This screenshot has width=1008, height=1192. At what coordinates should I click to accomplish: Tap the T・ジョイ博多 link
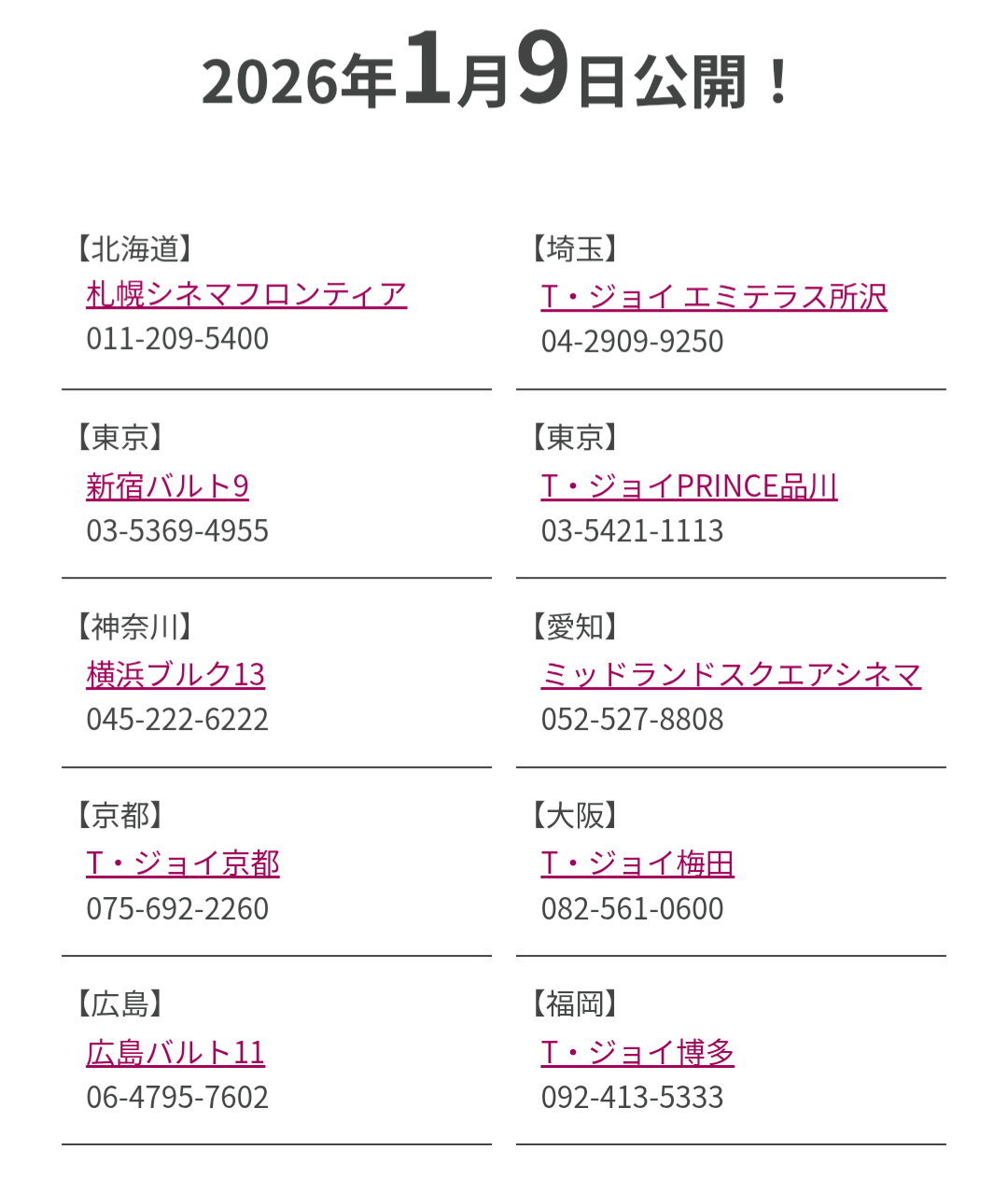637,1053
